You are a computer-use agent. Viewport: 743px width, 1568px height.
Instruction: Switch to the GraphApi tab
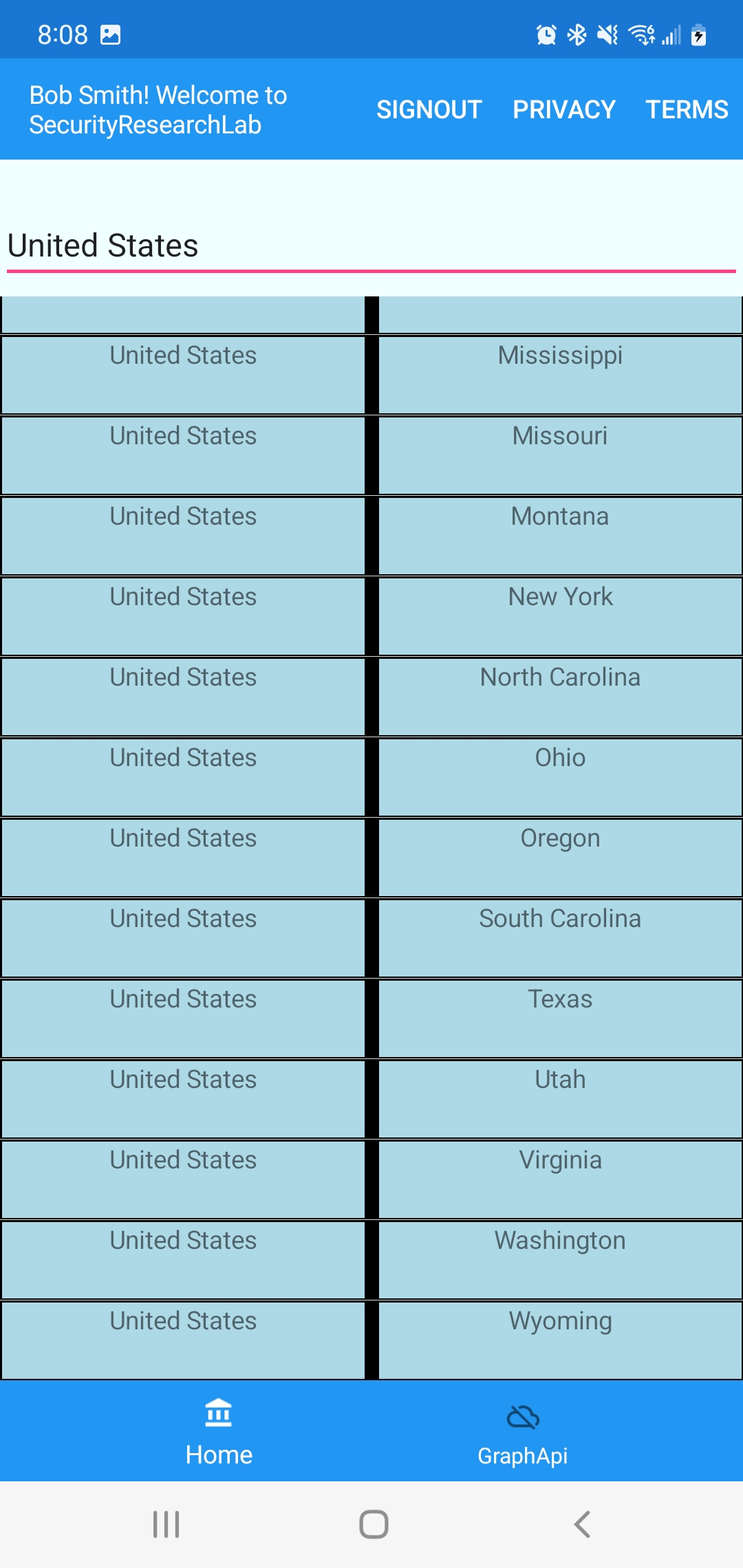[x=523, y=1432]
